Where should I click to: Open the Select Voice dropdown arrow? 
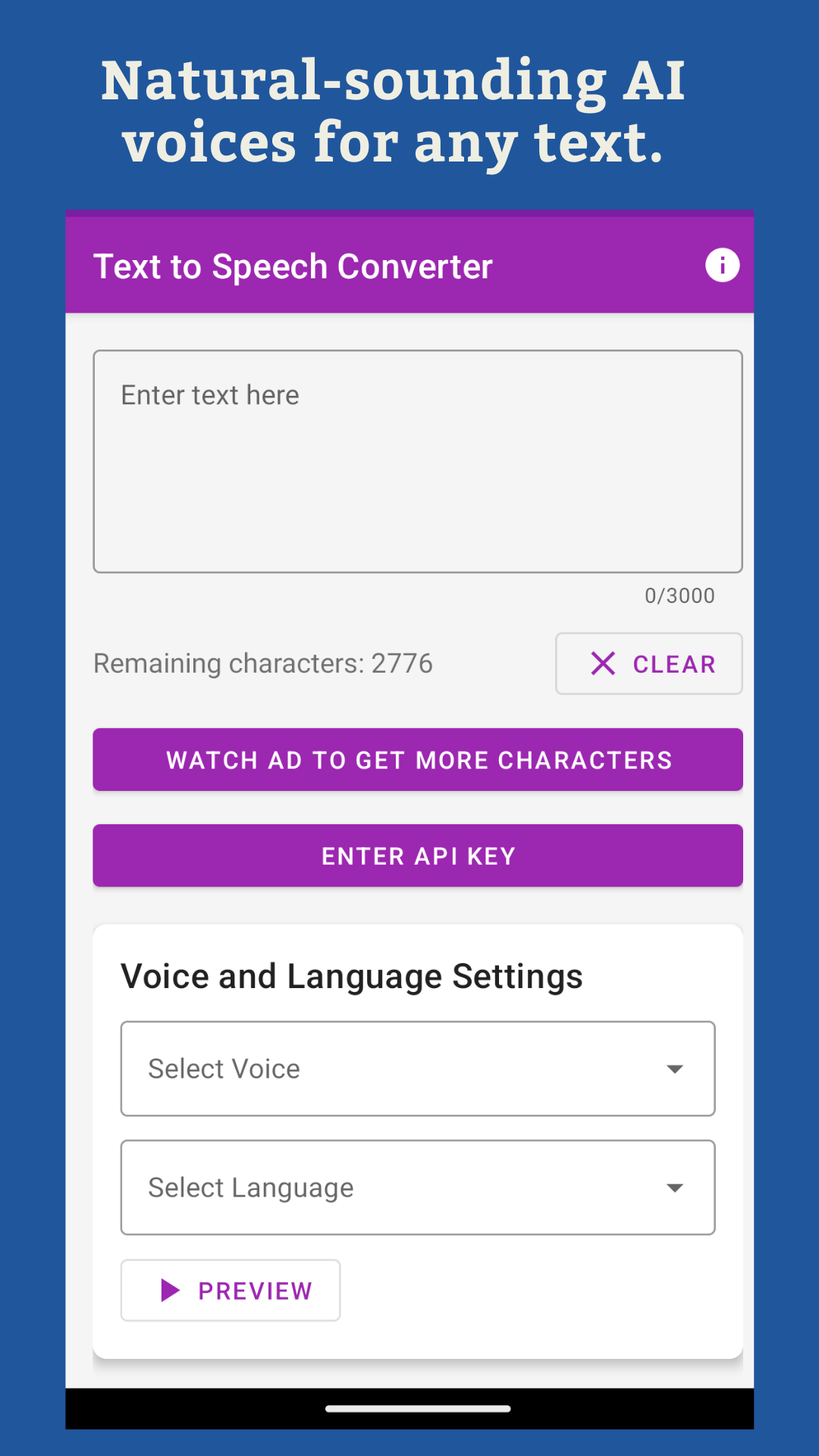675,1068
